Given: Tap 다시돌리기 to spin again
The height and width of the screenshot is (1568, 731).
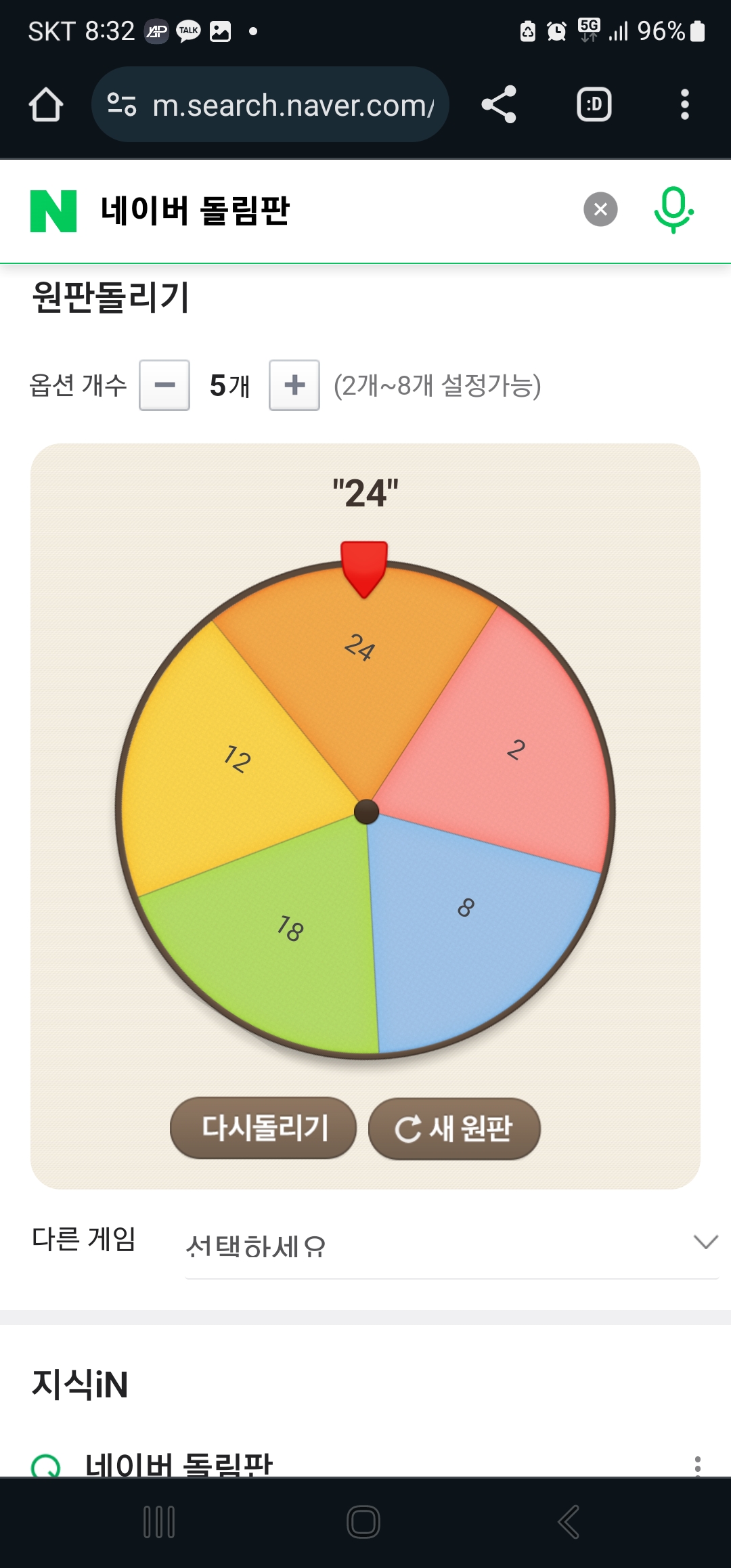Looking at the screenshot, I should click(263, 1128).
